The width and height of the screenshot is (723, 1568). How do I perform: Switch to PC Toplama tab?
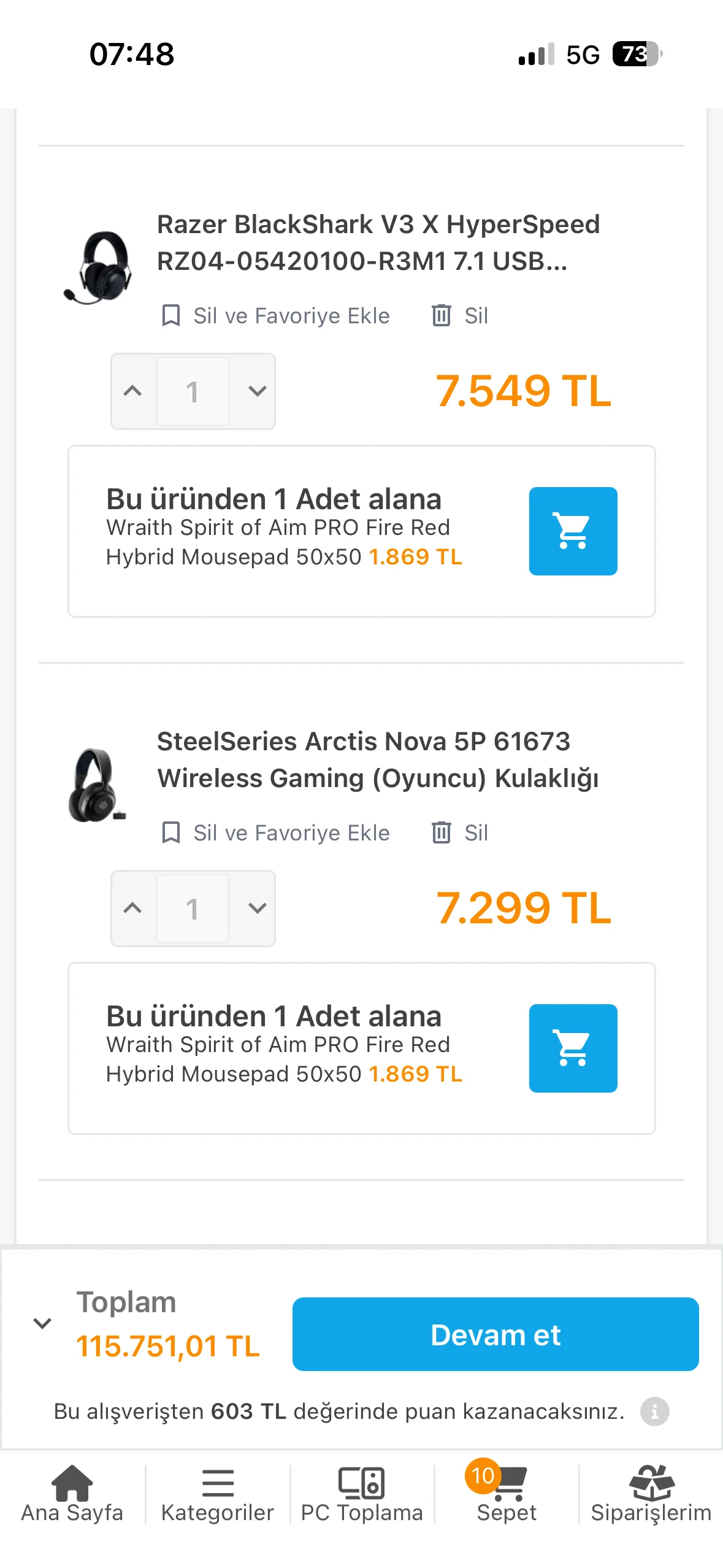click(x=362, y=1494)
